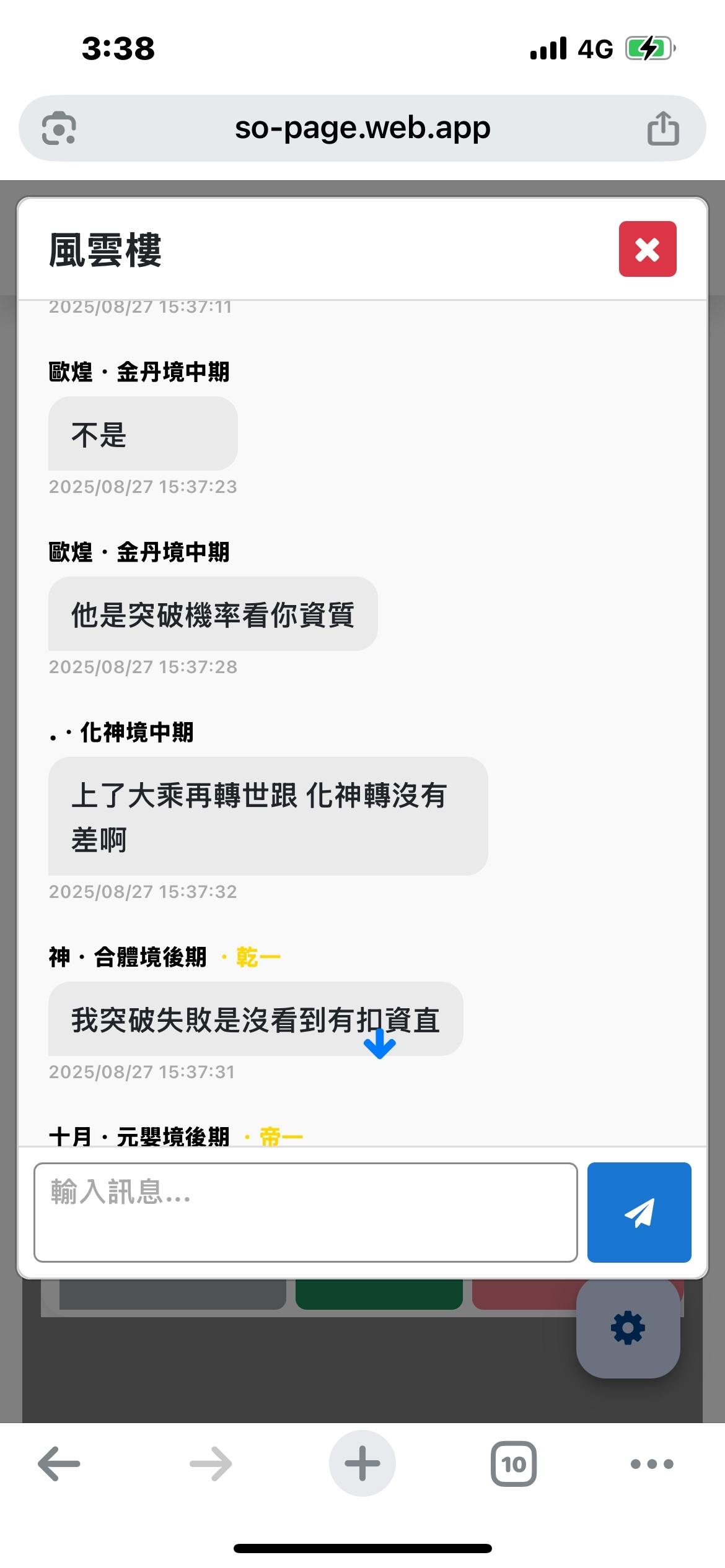Screen dimensions: 725x1568
Task: Open the camera search icon in address bar
Action: (x=59, y=128)
